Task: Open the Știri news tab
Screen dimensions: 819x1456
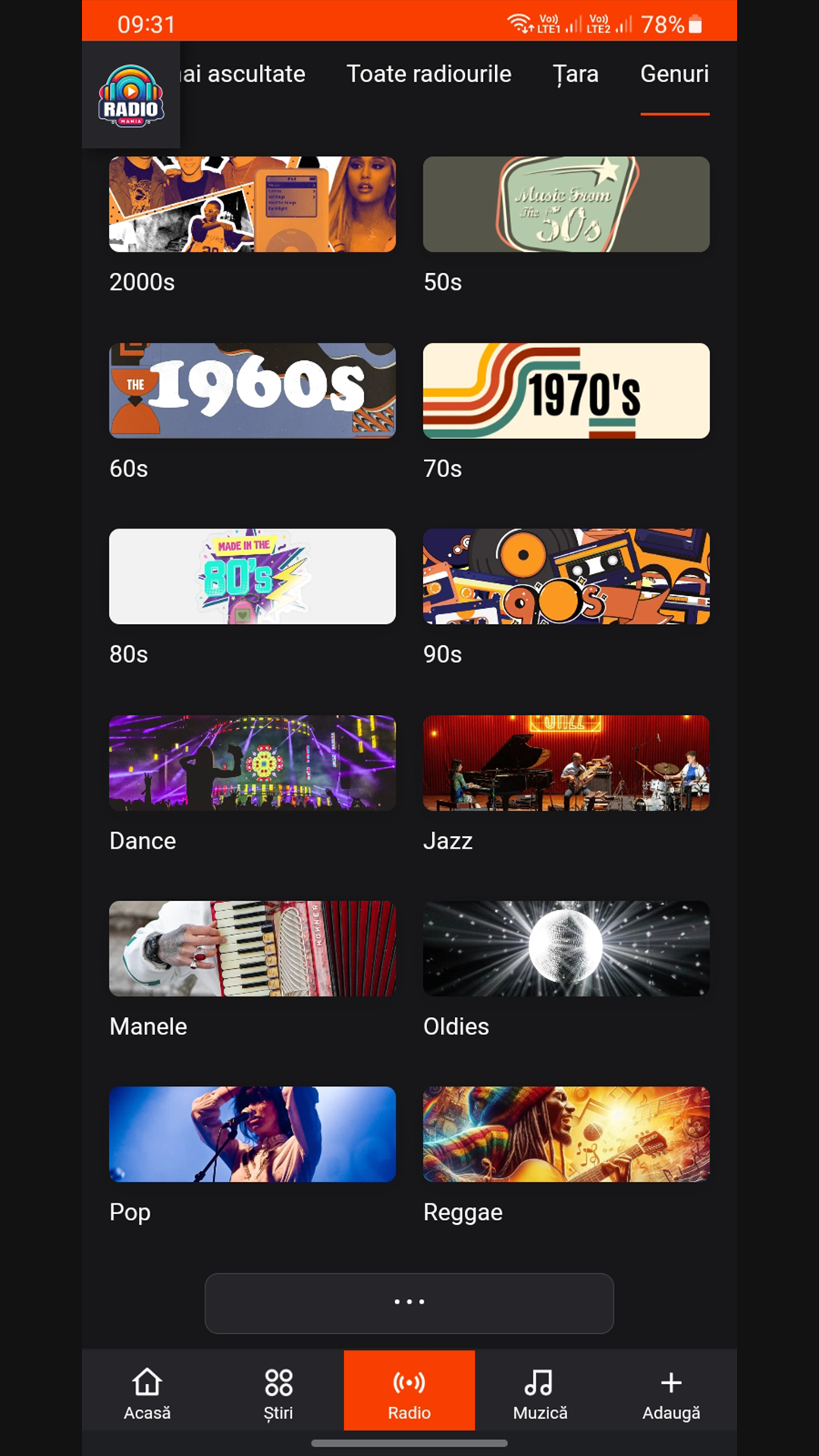Action: tap(278, 1391)
